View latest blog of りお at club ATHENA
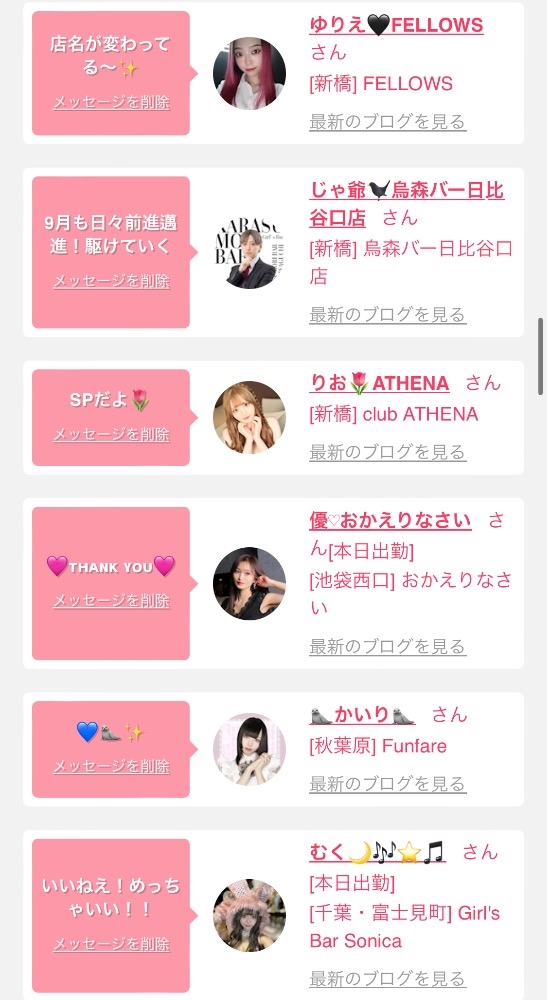This screenshot has height=1000, width=547. [388, 452]
